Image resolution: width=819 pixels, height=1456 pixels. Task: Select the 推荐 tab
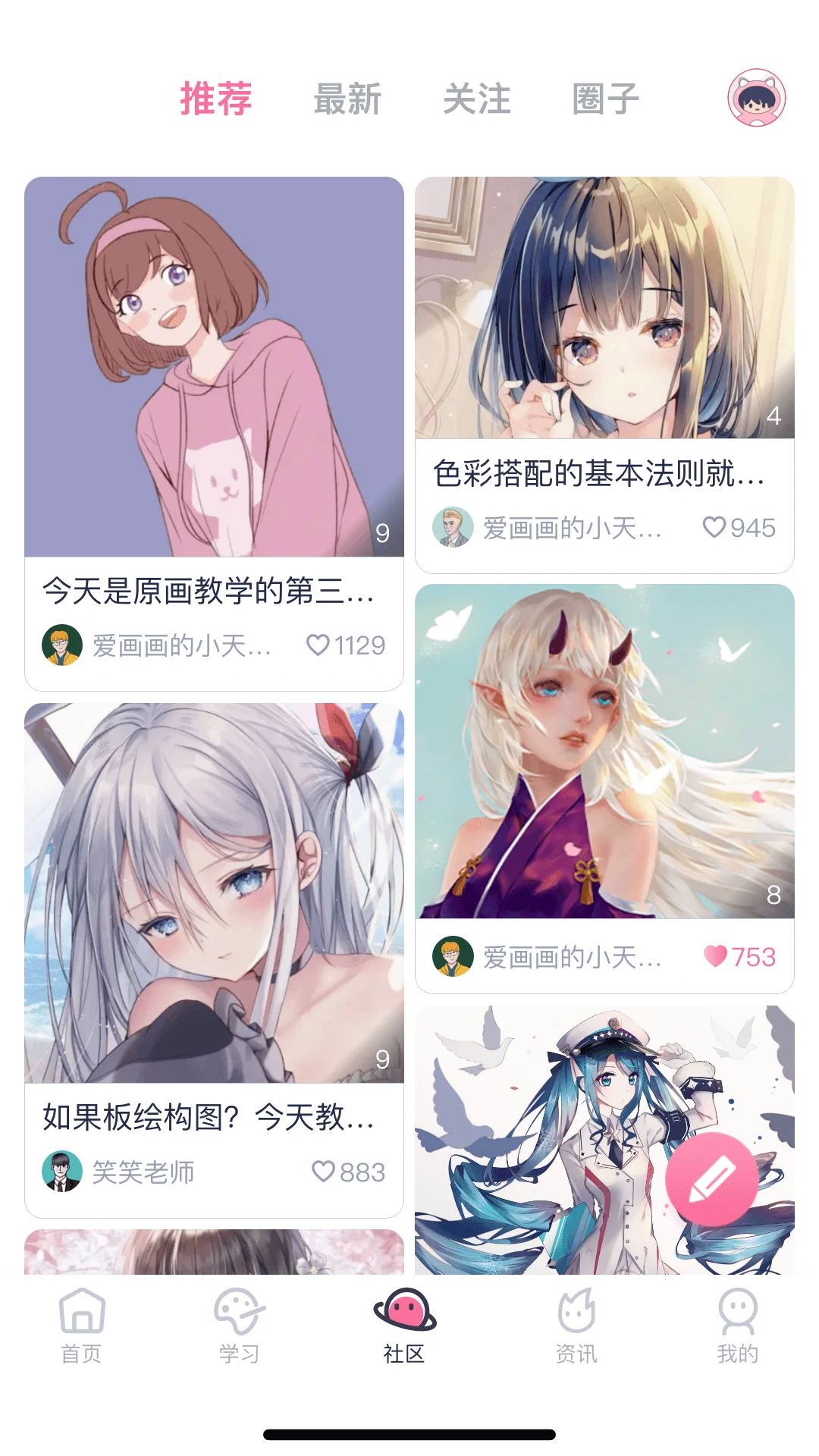215,99
